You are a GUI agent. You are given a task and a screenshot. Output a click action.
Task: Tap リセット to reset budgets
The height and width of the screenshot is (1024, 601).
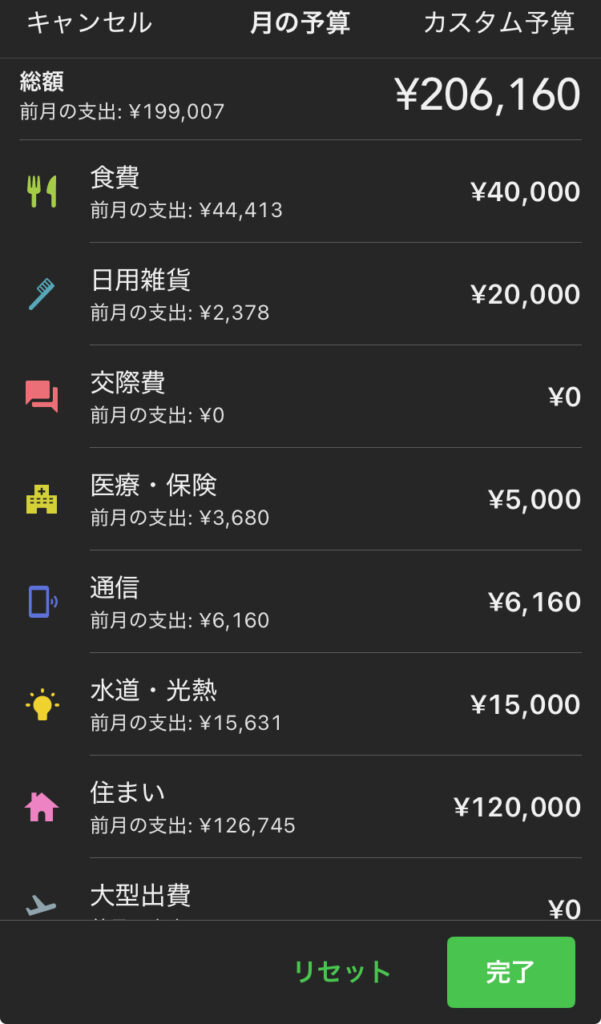click(x=343, y=972)
